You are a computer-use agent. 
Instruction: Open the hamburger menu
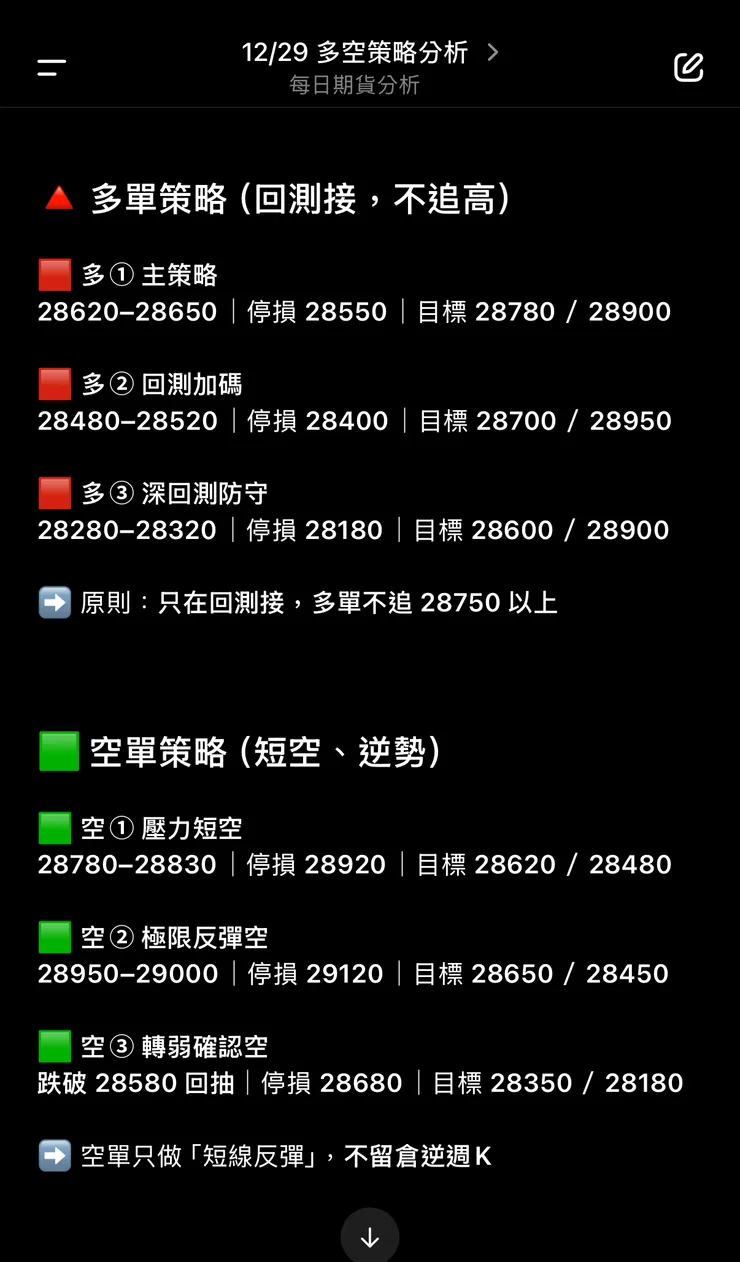click(49, 67)
